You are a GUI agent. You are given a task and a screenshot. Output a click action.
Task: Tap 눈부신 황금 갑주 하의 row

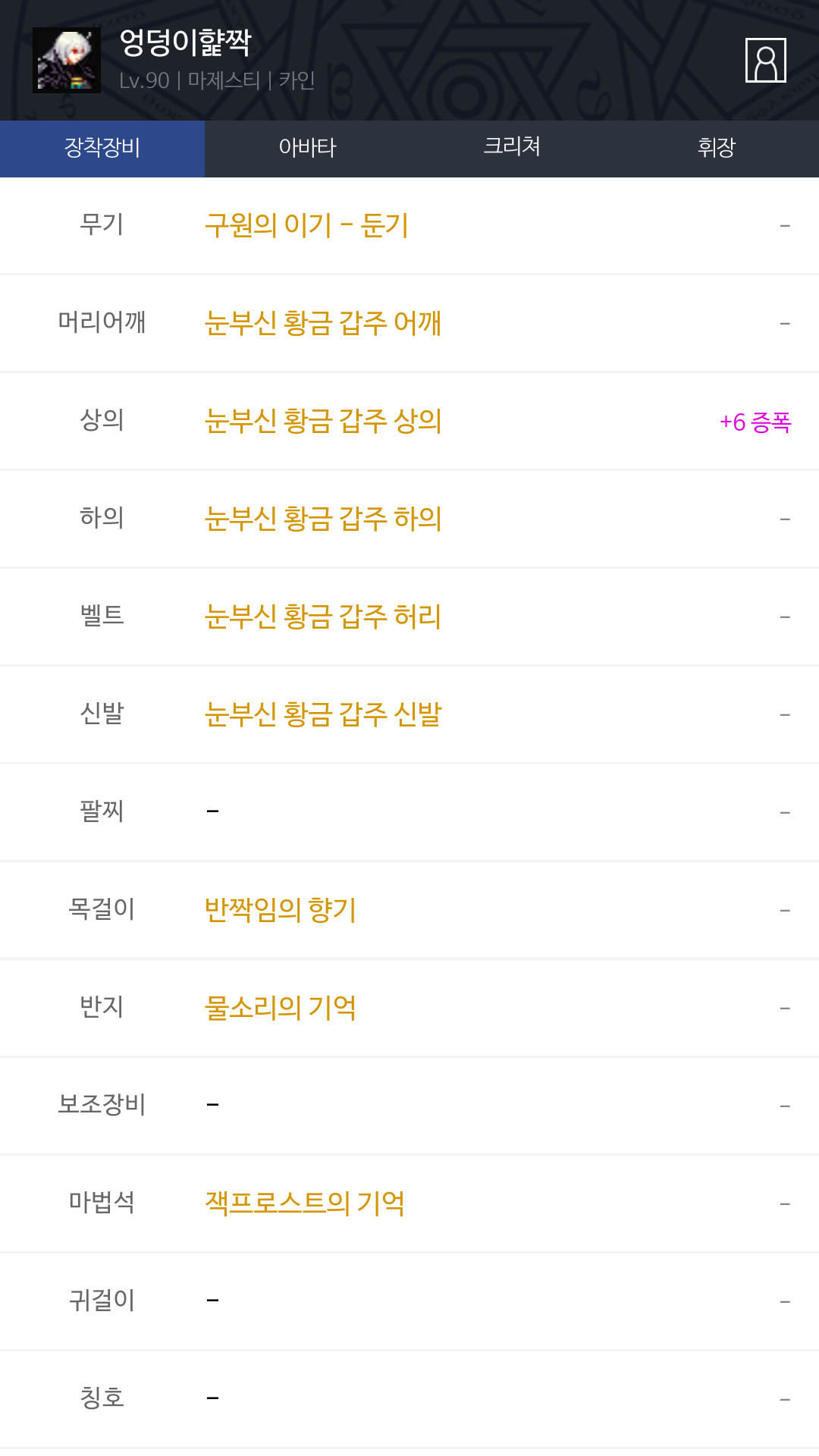point(409,519)
